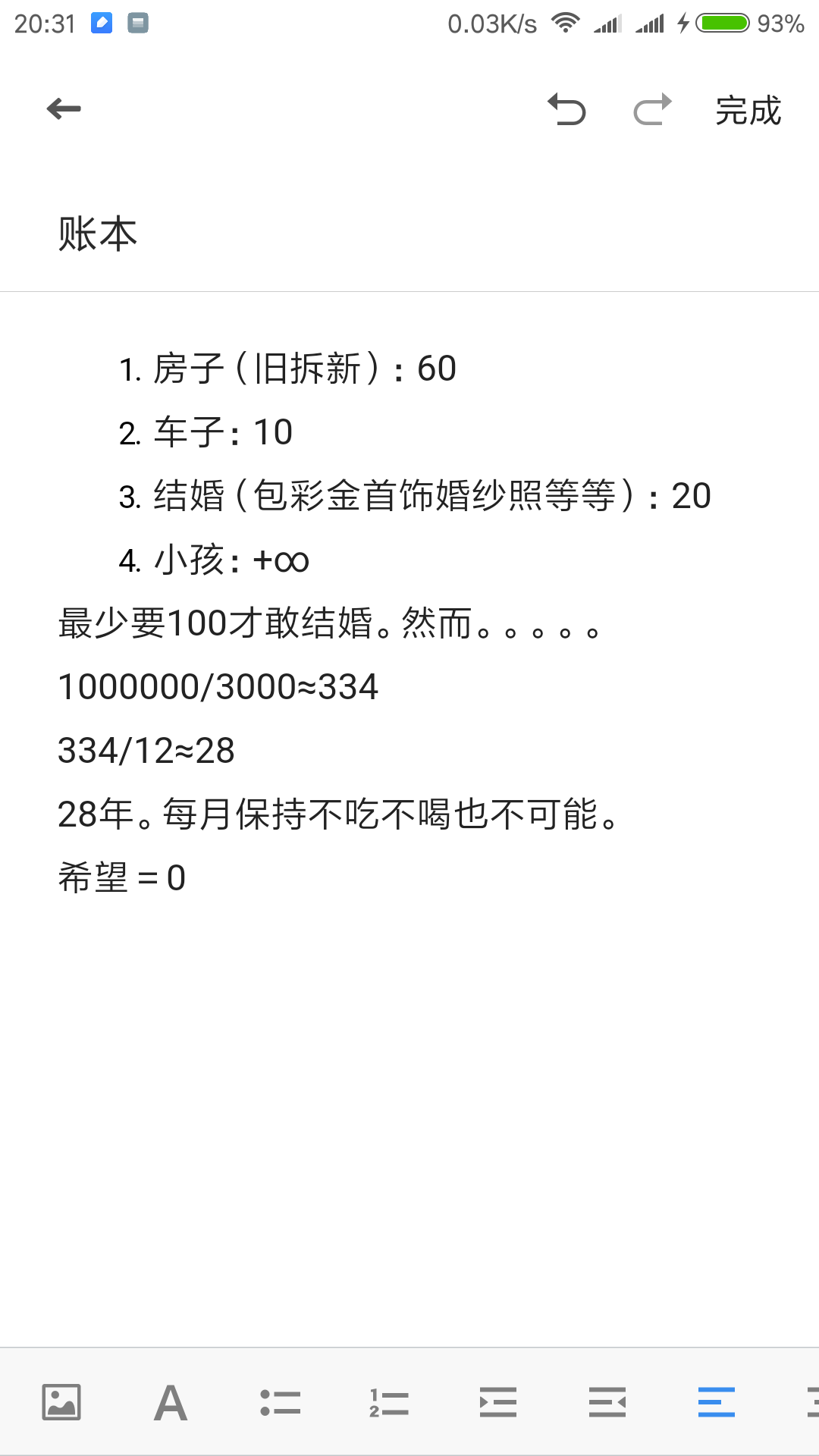819x1456 pixels.
Task: Undo the last edit
Action: pos(567,109)
